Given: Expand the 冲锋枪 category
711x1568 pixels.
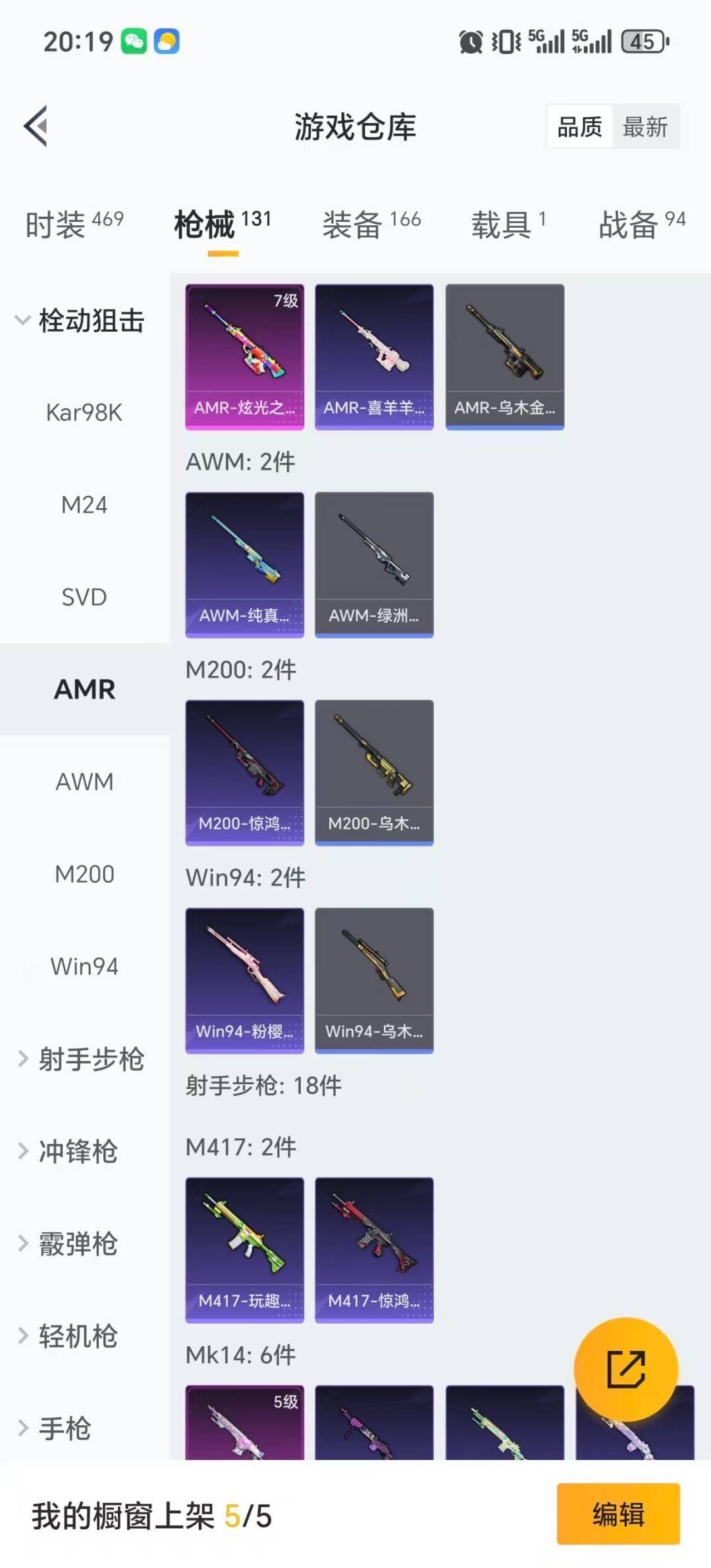Looking at the screenshot, I should pos(69,1151).
